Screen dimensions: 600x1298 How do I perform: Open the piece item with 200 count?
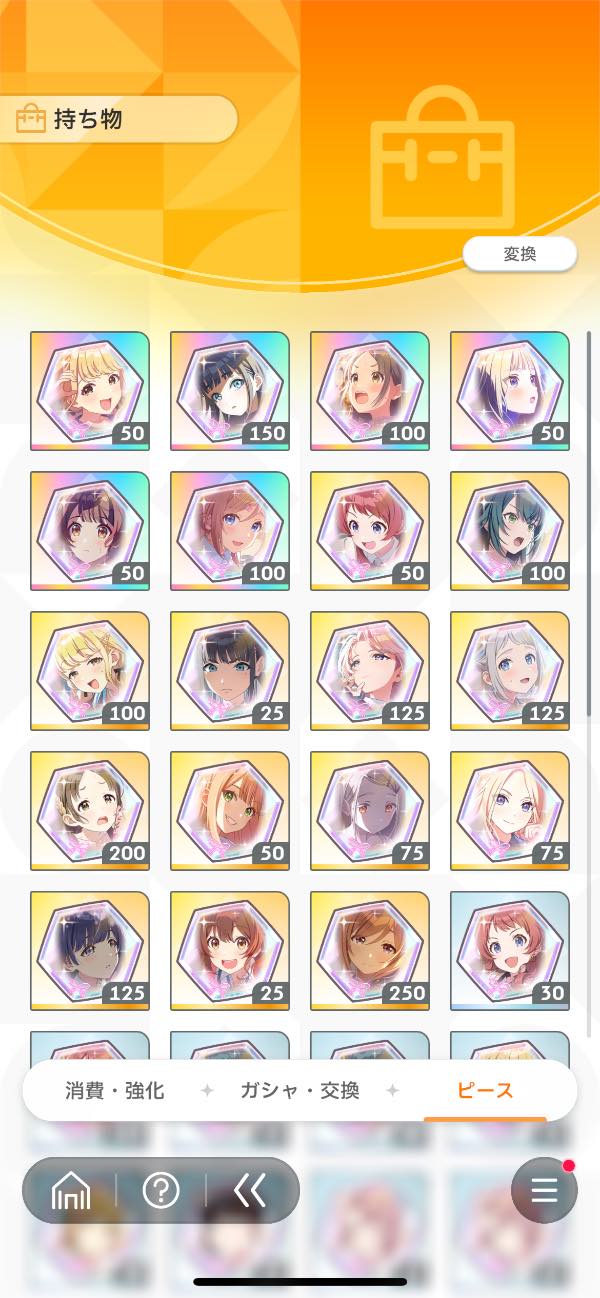[x=89, y=811]
